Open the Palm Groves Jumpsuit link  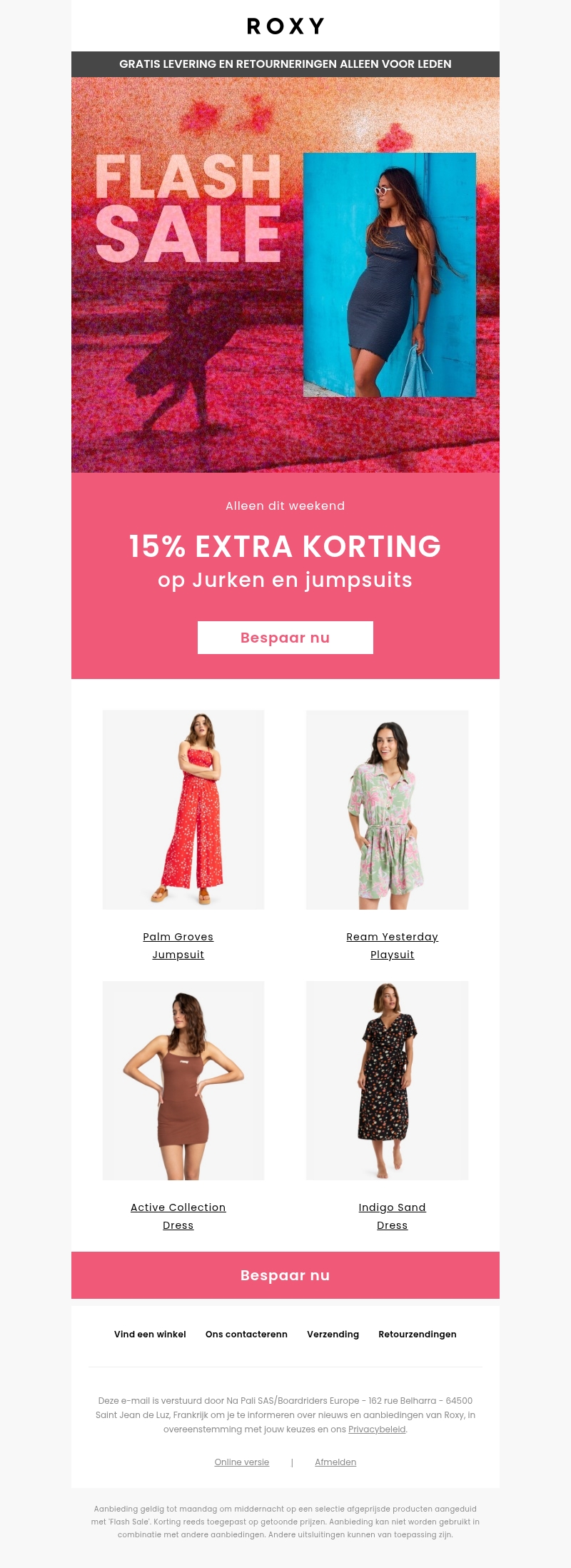tap(178, 945)
